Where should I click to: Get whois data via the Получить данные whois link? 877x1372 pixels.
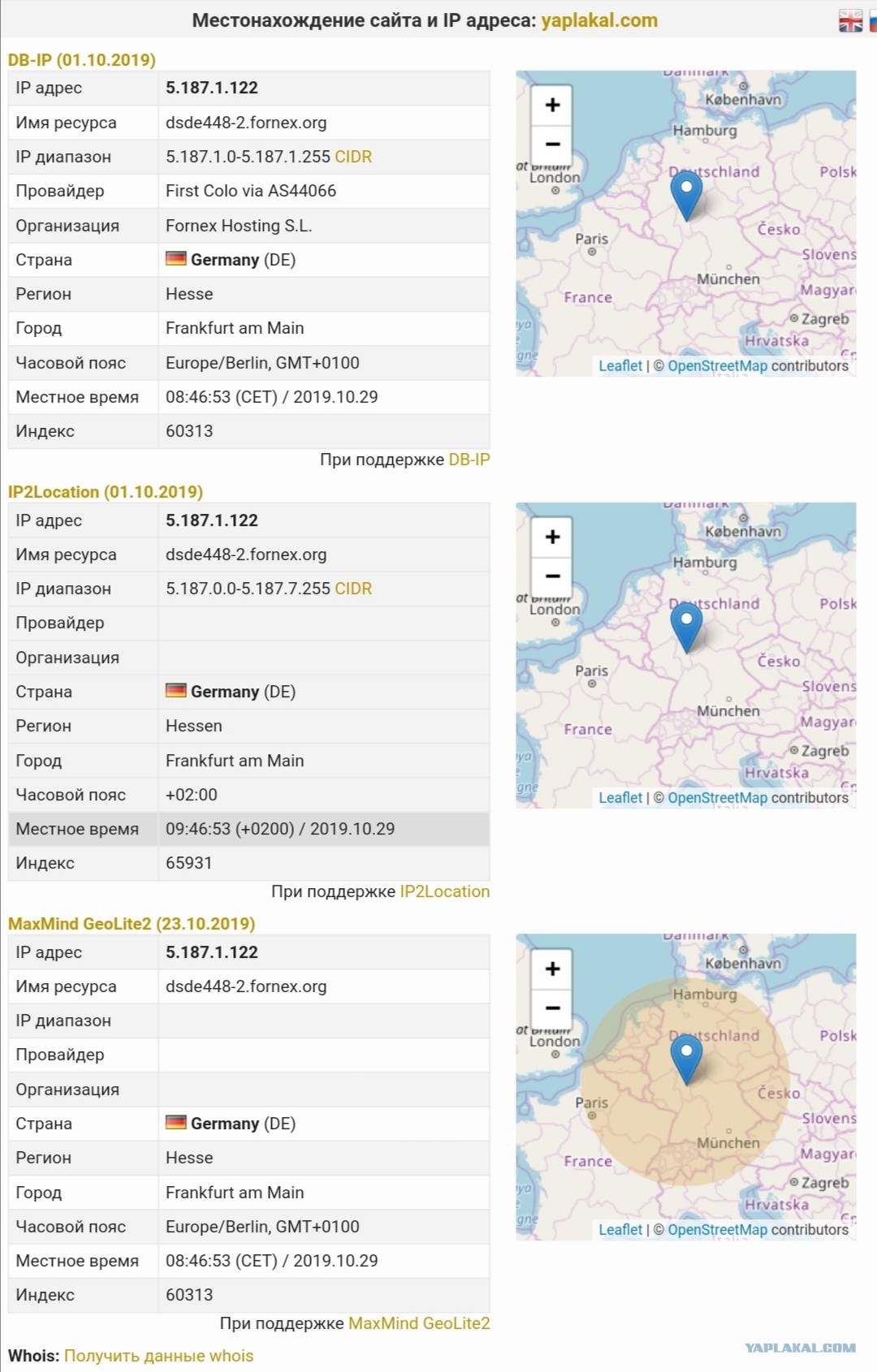pos(159,1356)
